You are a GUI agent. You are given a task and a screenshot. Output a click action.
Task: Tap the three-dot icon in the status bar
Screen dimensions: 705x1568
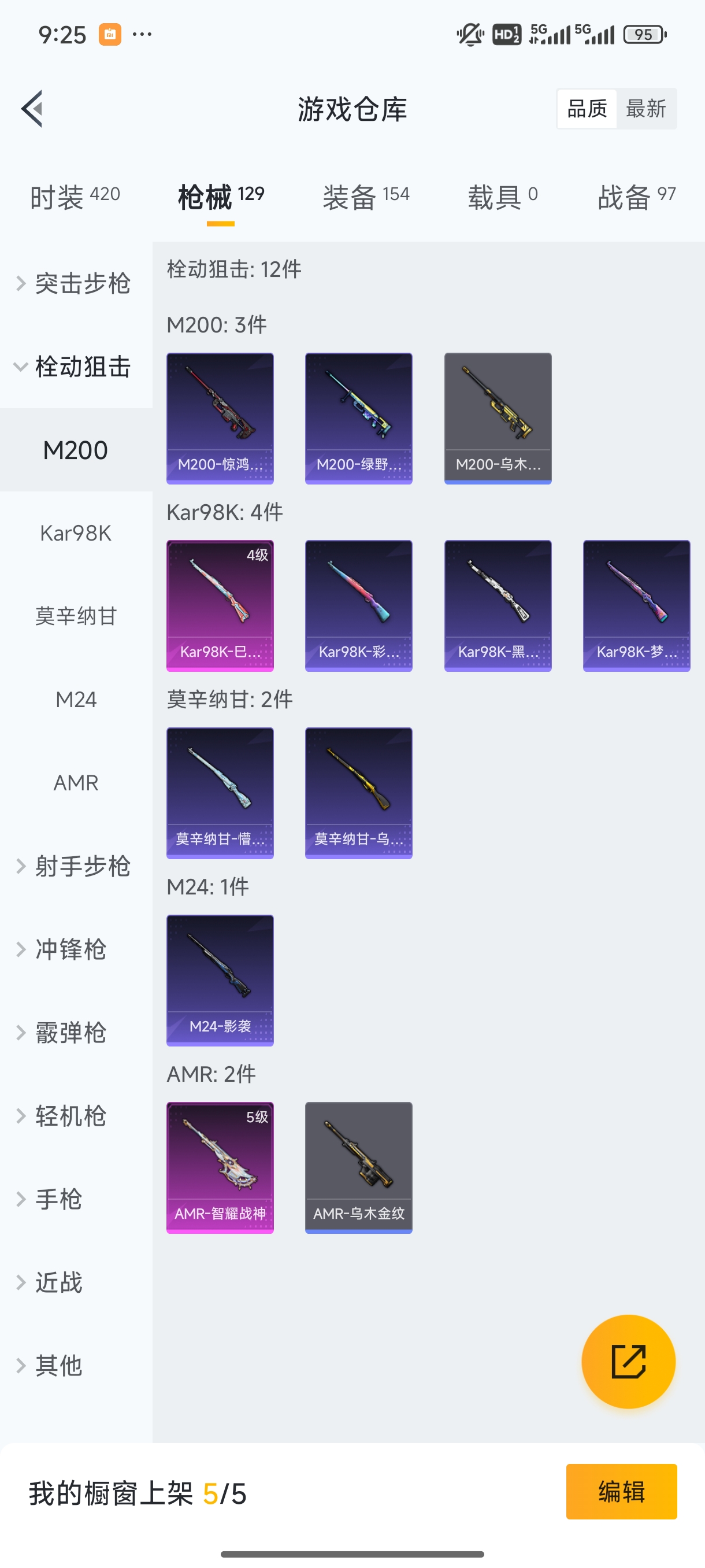142,35
